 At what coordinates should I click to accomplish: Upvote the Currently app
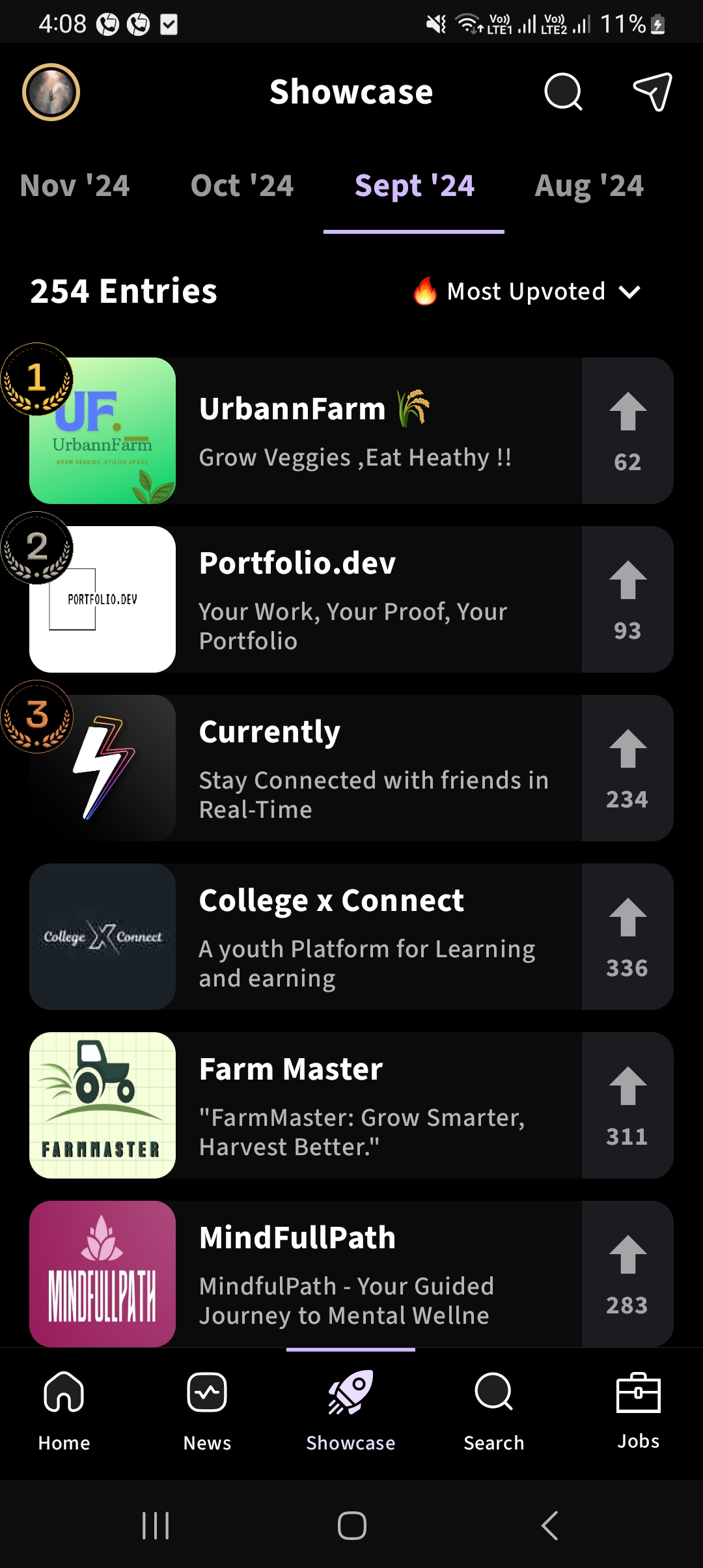(627, 768)
